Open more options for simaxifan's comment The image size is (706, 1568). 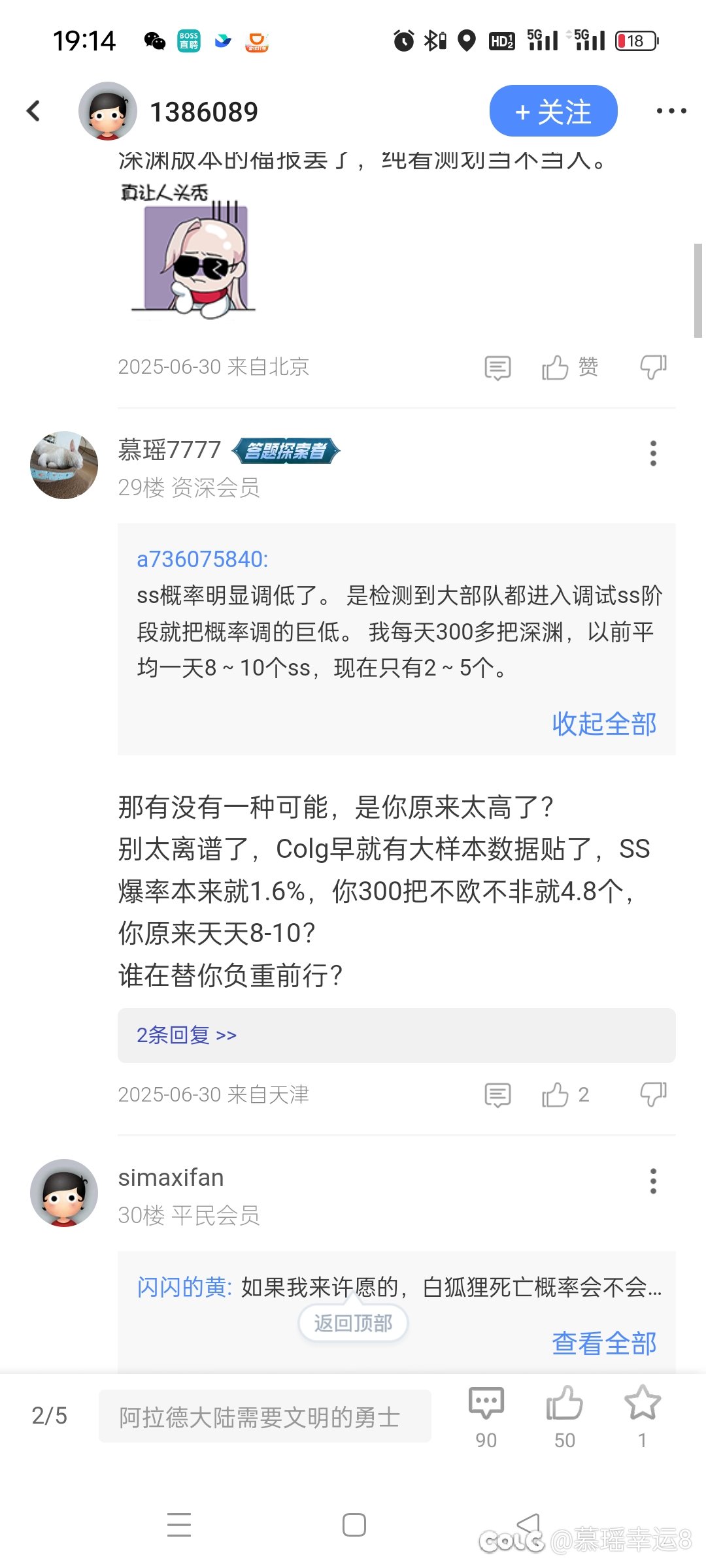653,1181
